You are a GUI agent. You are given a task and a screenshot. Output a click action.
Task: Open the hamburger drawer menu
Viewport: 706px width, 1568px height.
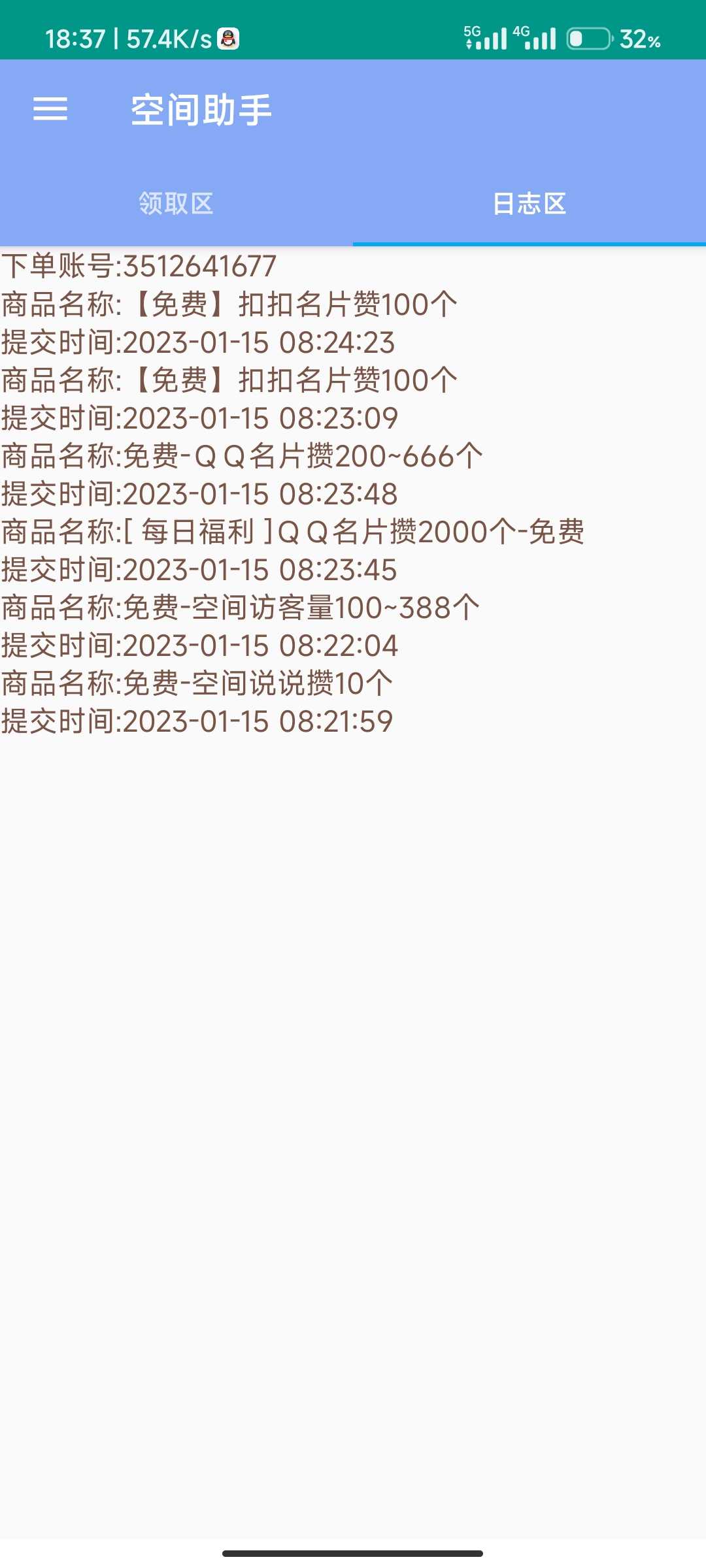tap(50, 109)
